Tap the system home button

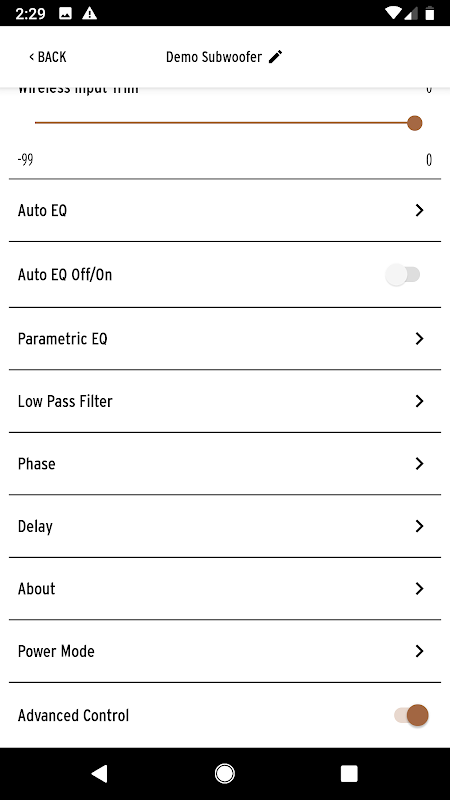(x=224, y=773)
